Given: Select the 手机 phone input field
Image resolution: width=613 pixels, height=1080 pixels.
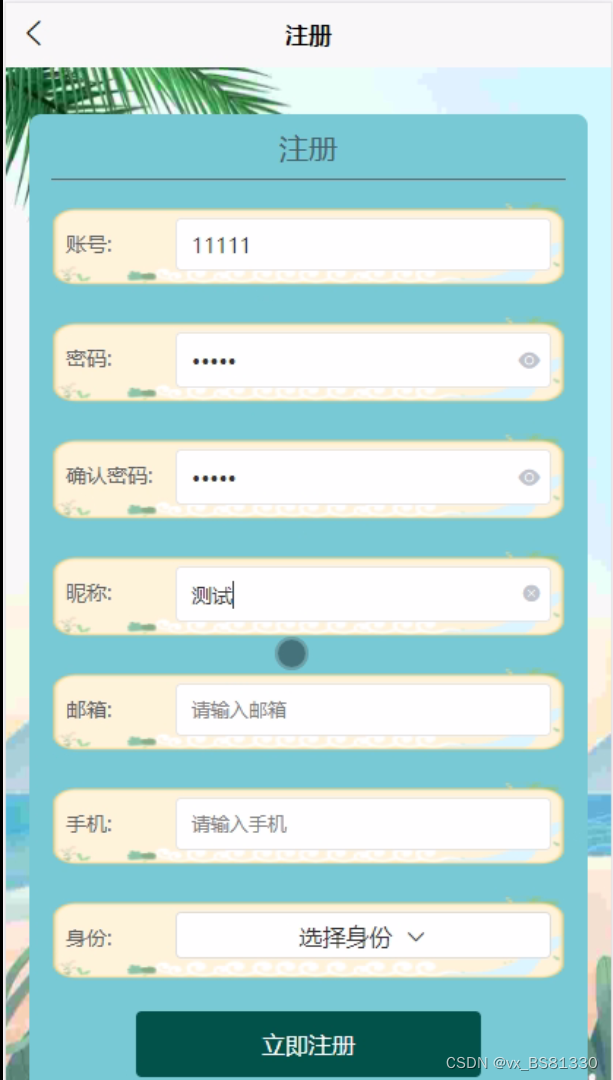Looking at the screenshot, I should point(363,824).
